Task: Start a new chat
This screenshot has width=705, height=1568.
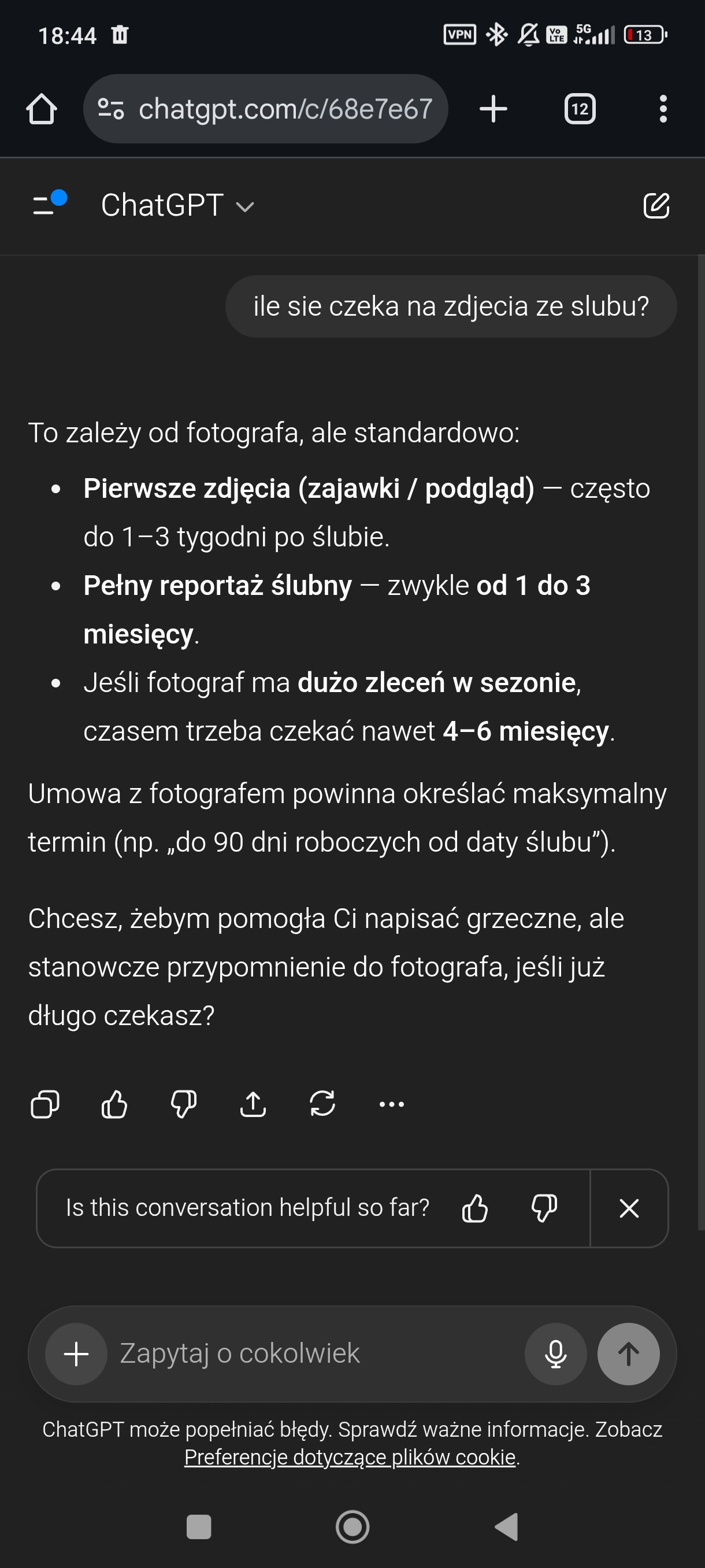Action: pos(656,205)
